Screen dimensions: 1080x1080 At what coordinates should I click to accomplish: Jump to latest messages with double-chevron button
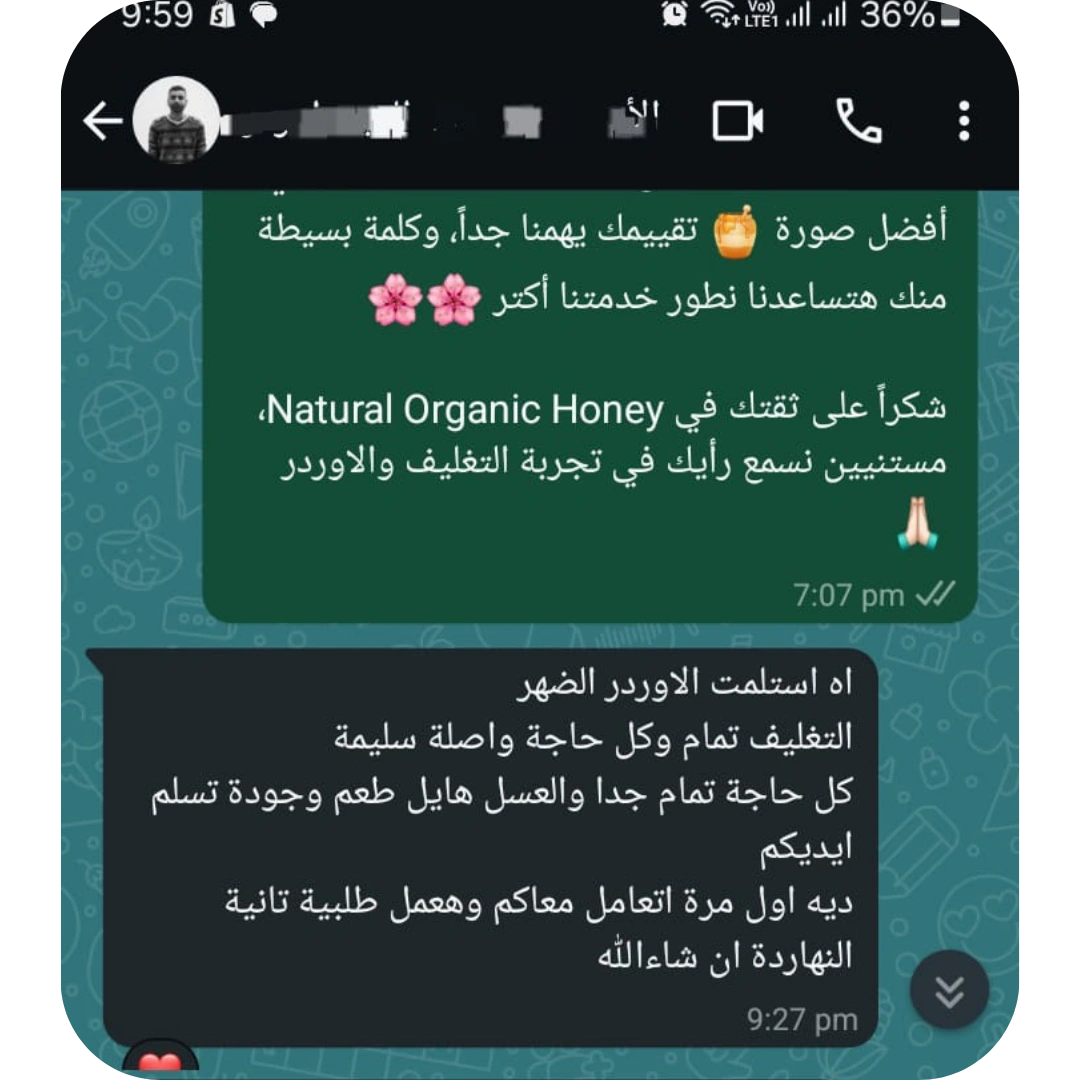tap(949, 991)
